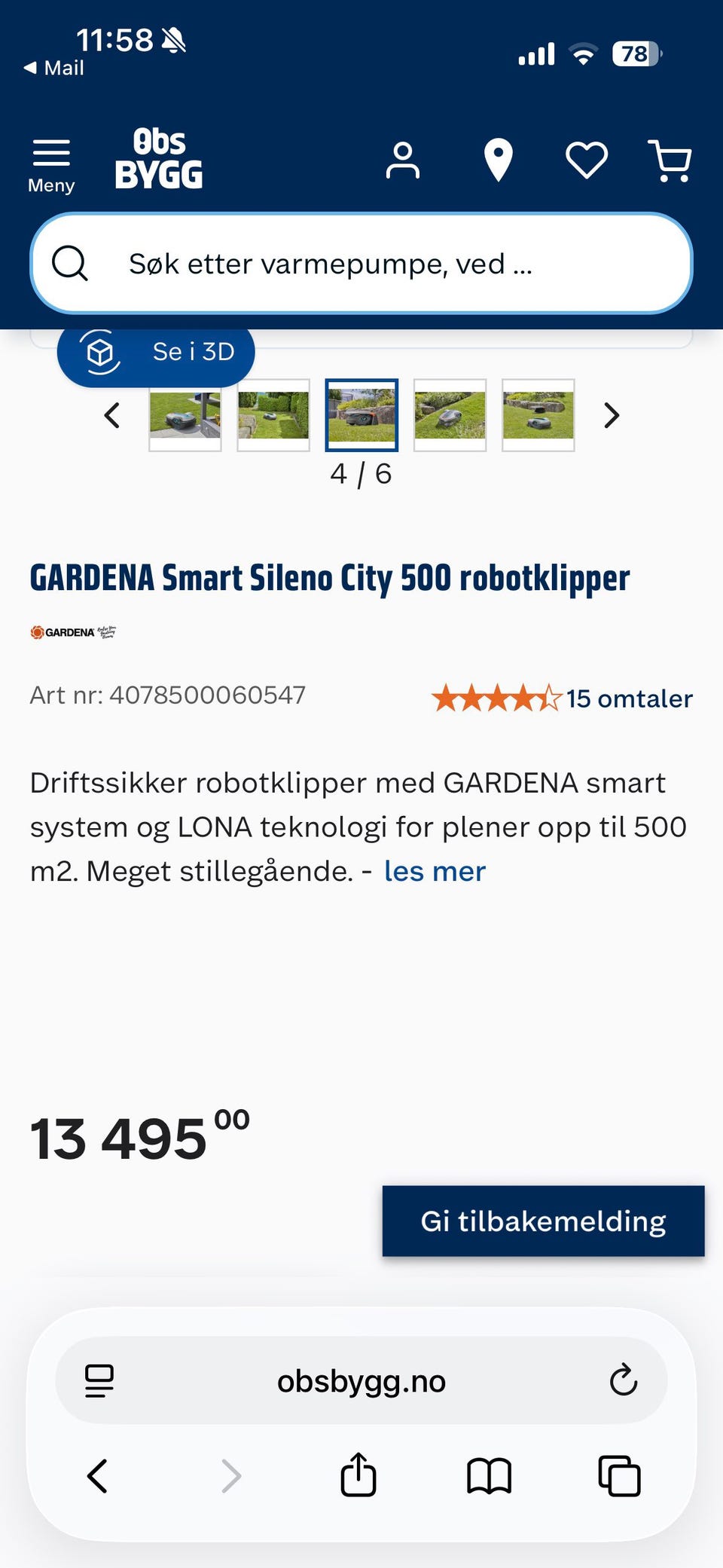Viewport: 723px width, 1568px height.
Task: Share the page using Safari share icon
Action: [x=358, y=1475]
